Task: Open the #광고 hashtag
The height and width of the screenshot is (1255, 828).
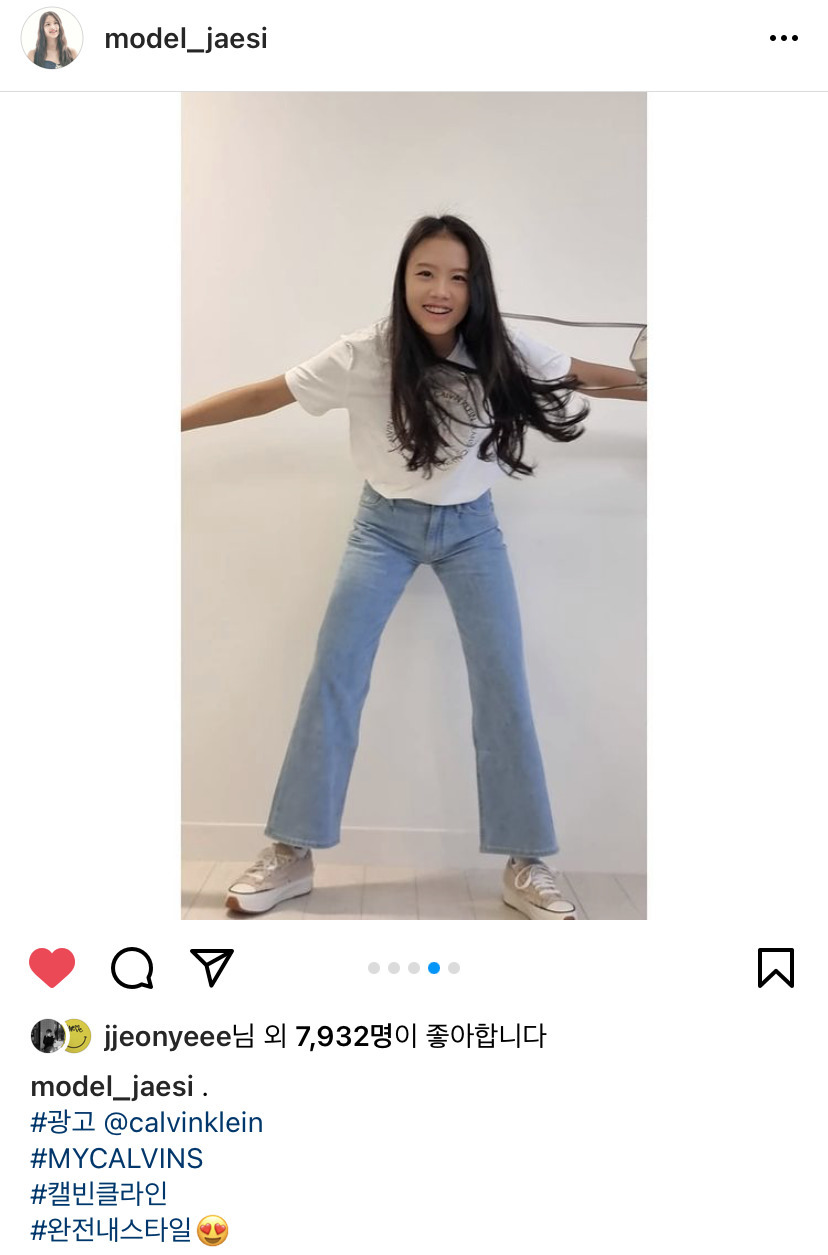Action: [x=63, y=1122]
